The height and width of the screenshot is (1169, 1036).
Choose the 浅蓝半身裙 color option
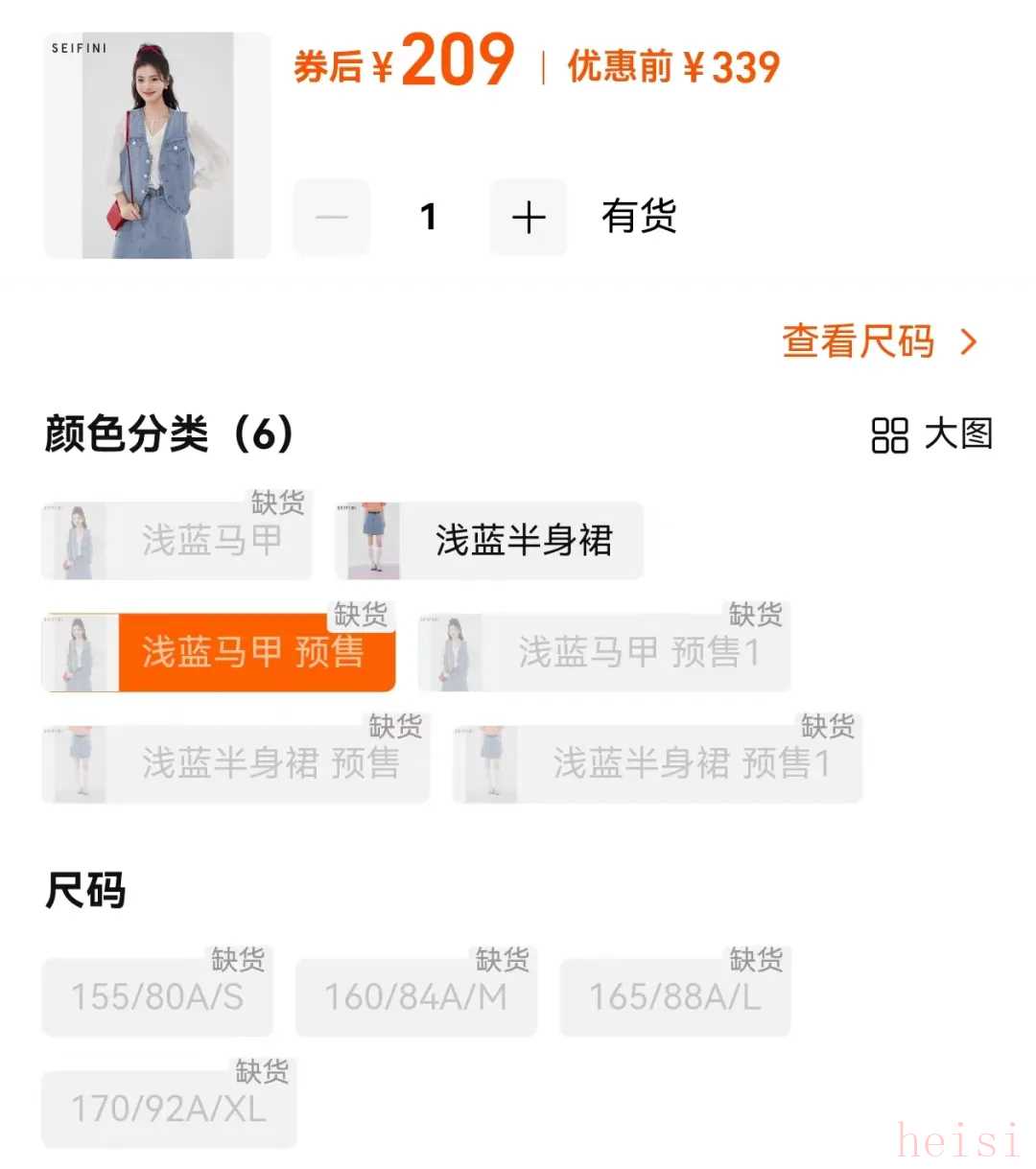click(x=489, y=541)
